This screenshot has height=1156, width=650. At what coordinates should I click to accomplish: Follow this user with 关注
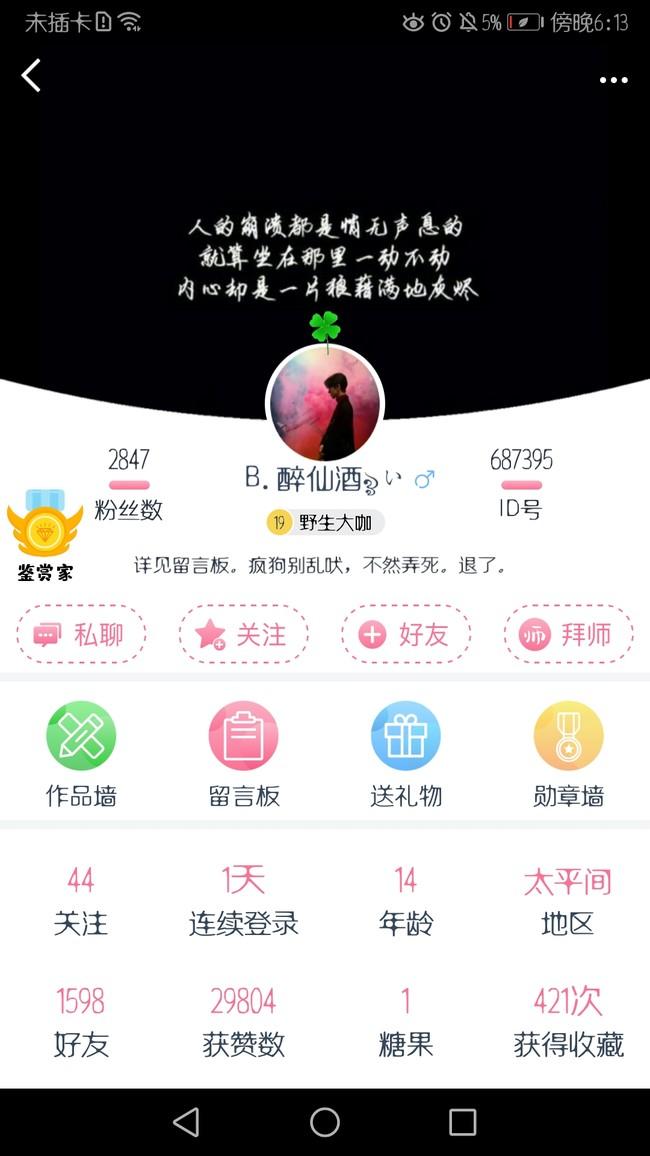click(x=243, y=634)
